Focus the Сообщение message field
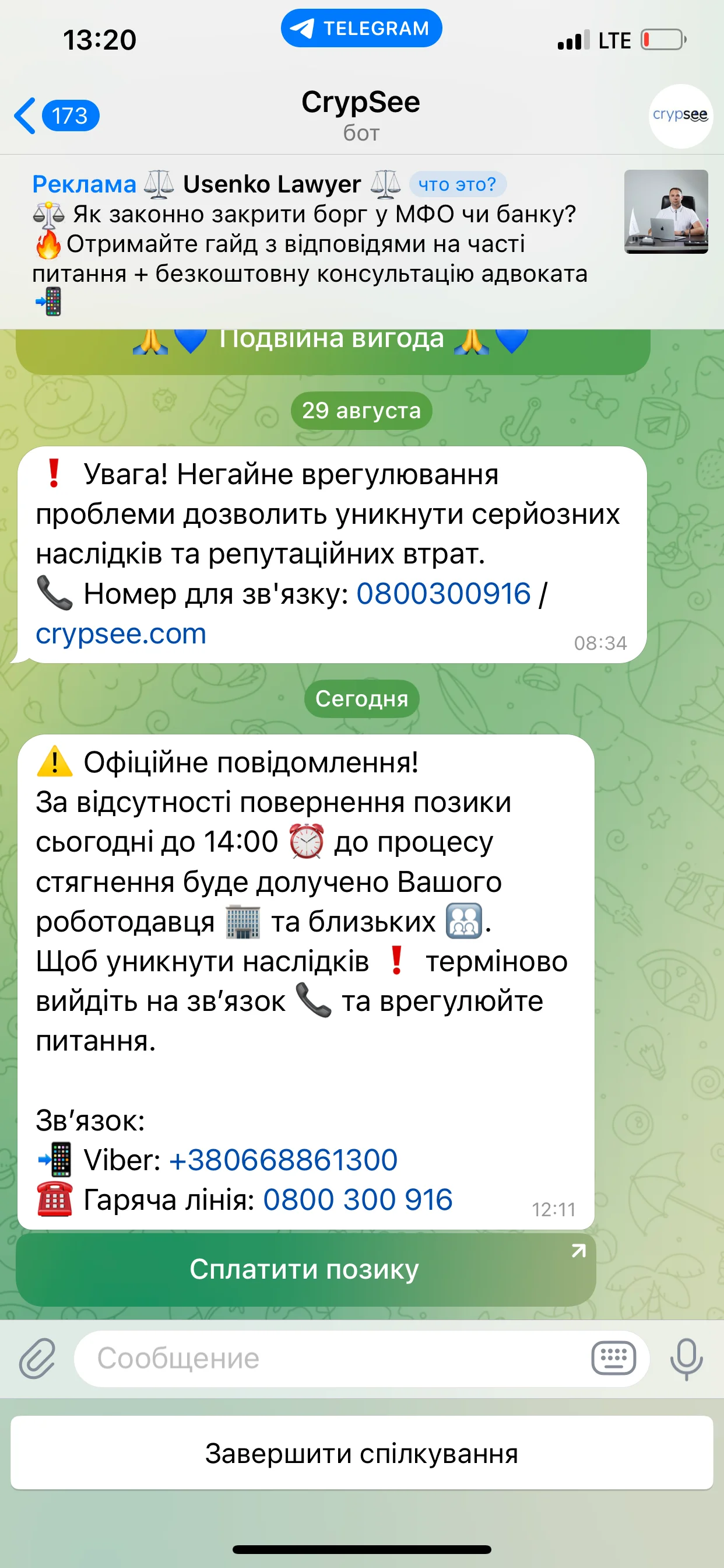Viewport: 724px width, 1568px height. [x=329, y=1358]
